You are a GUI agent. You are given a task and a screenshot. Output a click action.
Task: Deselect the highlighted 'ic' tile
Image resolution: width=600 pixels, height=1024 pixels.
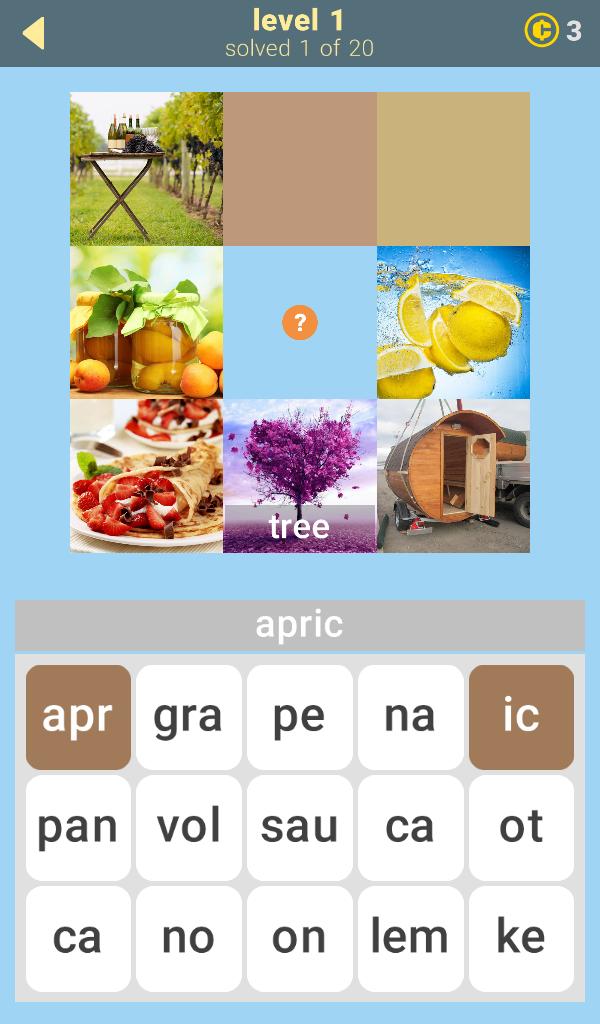tap(521, 716)
